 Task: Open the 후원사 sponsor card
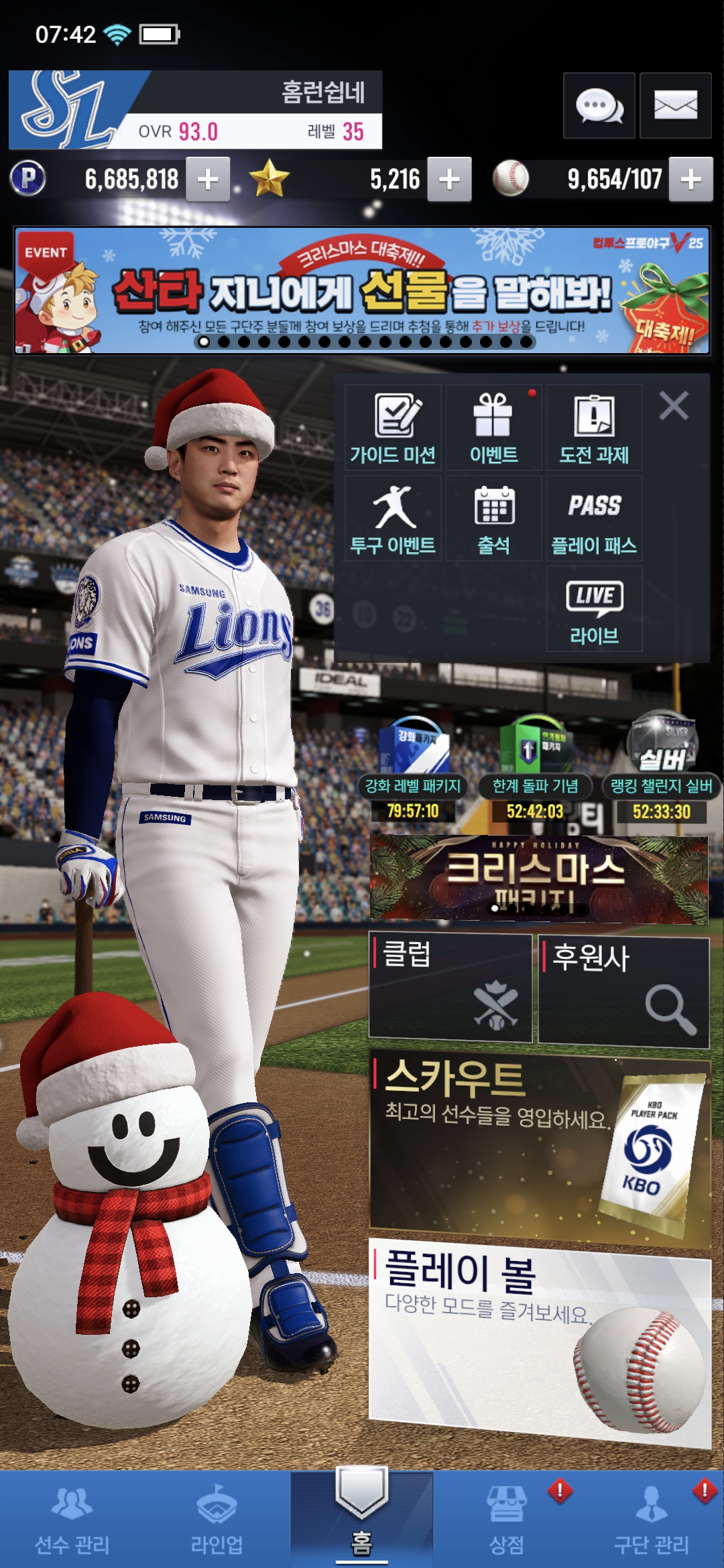point(623,990)
